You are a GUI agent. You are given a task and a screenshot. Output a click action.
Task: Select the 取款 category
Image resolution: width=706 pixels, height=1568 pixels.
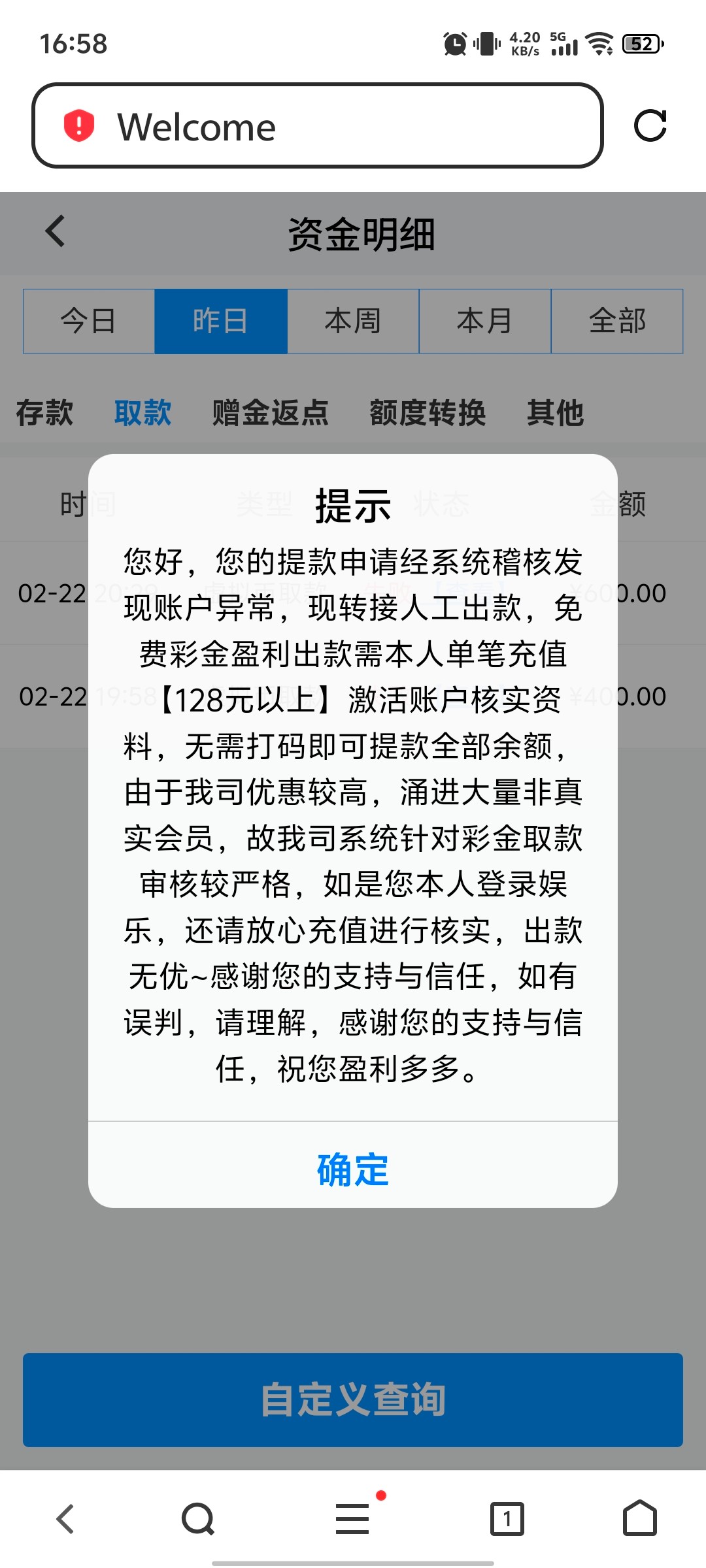click(143, 413)
